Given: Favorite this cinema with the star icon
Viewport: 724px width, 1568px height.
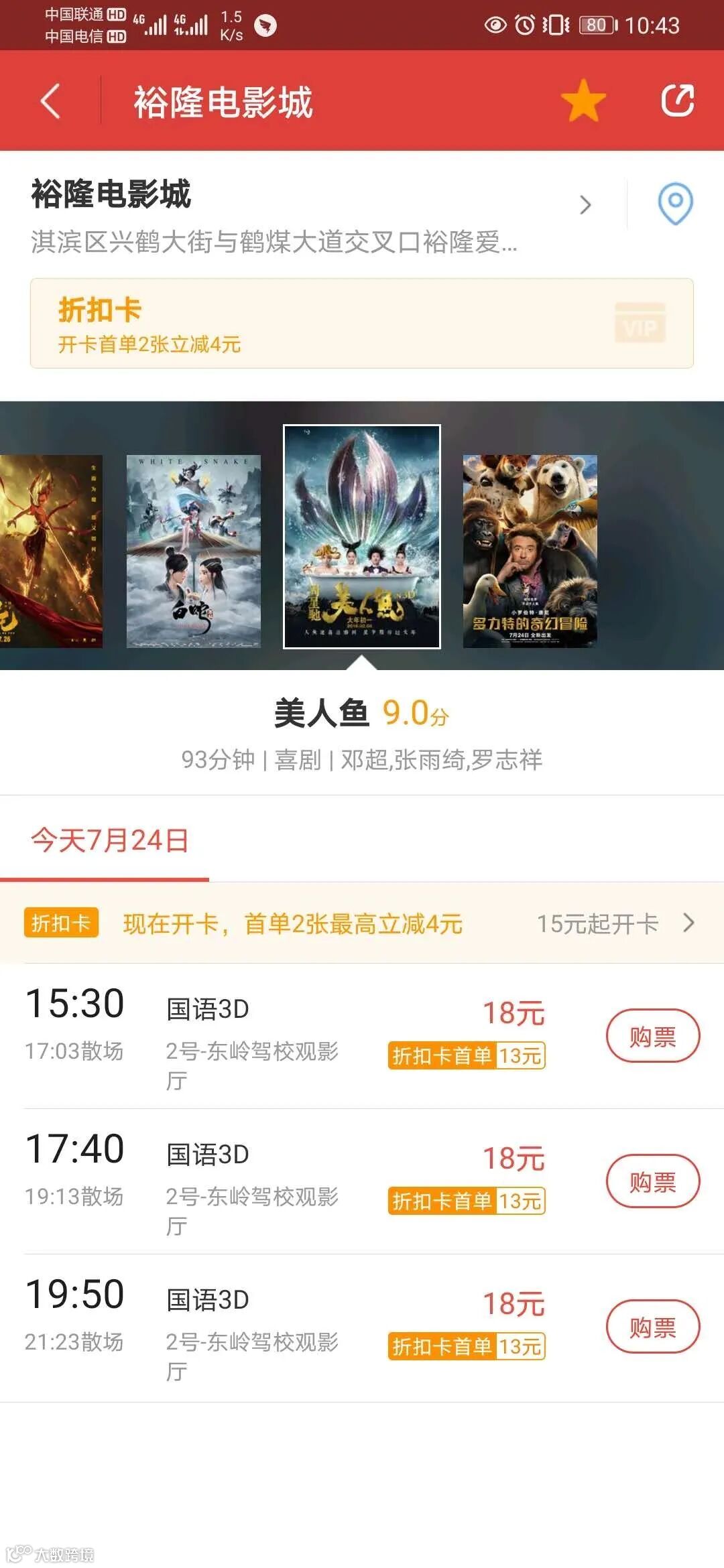Looking at the screenshot, I should pos(583,101).
